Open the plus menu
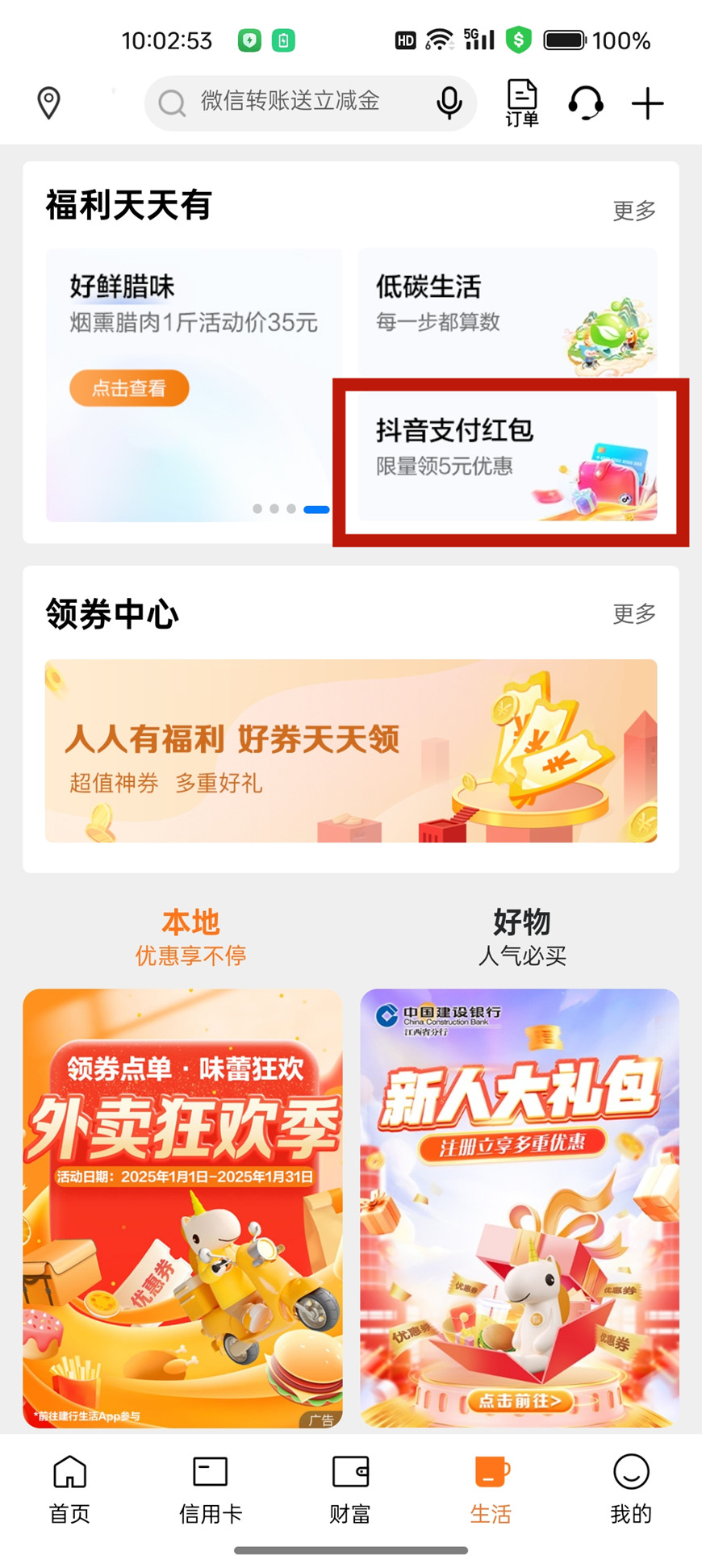Viewport: 702px width, 1568px height. pos(647,104)
